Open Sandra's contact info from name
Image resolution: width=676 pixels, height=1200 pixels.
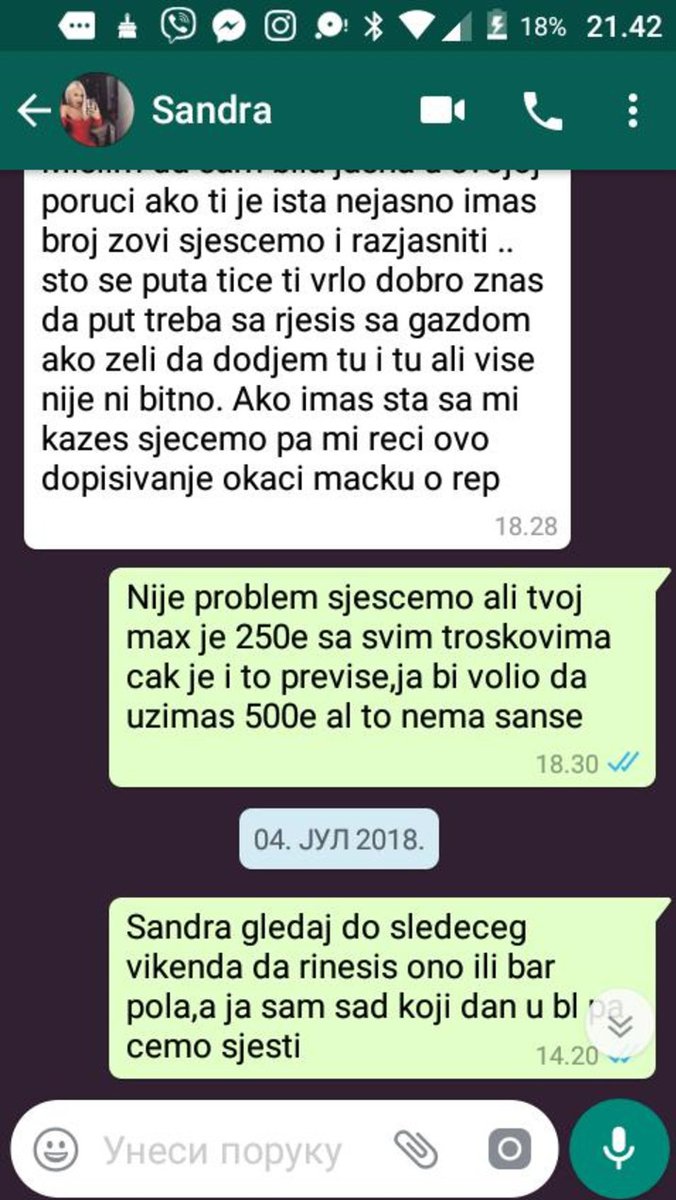click(212, 110)
